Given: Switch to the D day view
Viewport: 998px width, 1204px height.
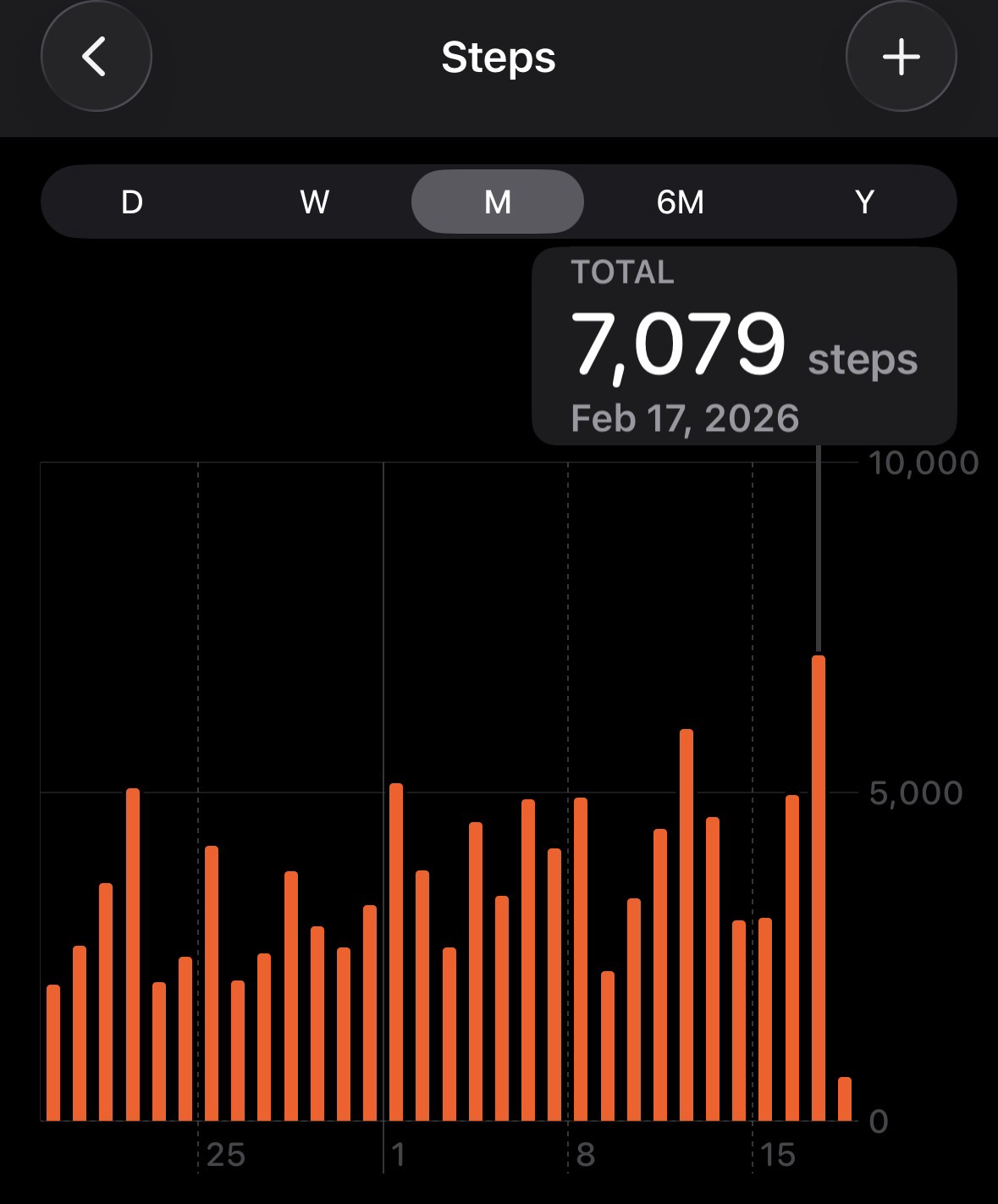Looking at the screenshot, I should [x=132, y=202].
